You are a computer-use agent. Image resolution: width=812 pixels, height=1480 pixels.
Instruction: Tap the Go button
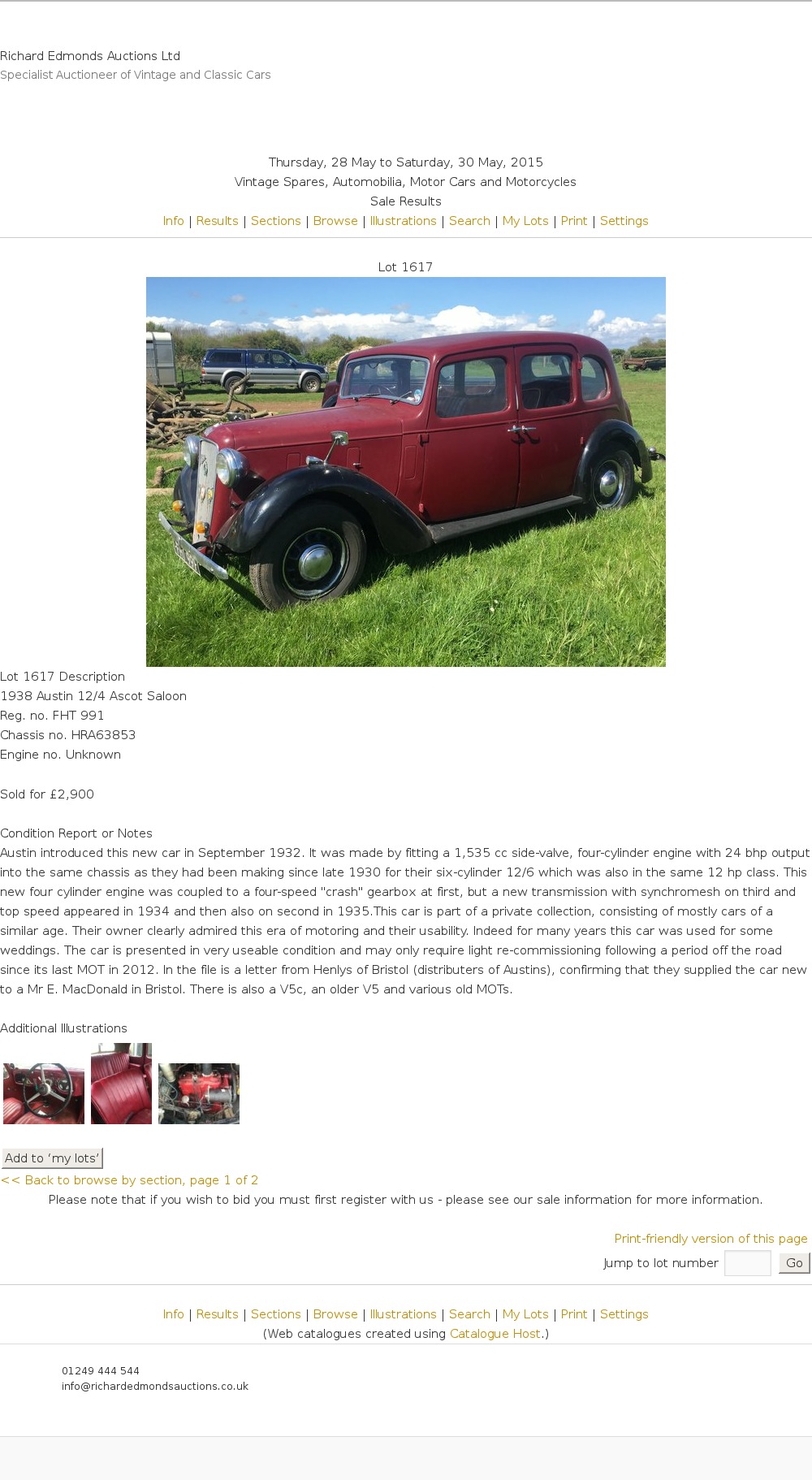(x=793, y=1263)
